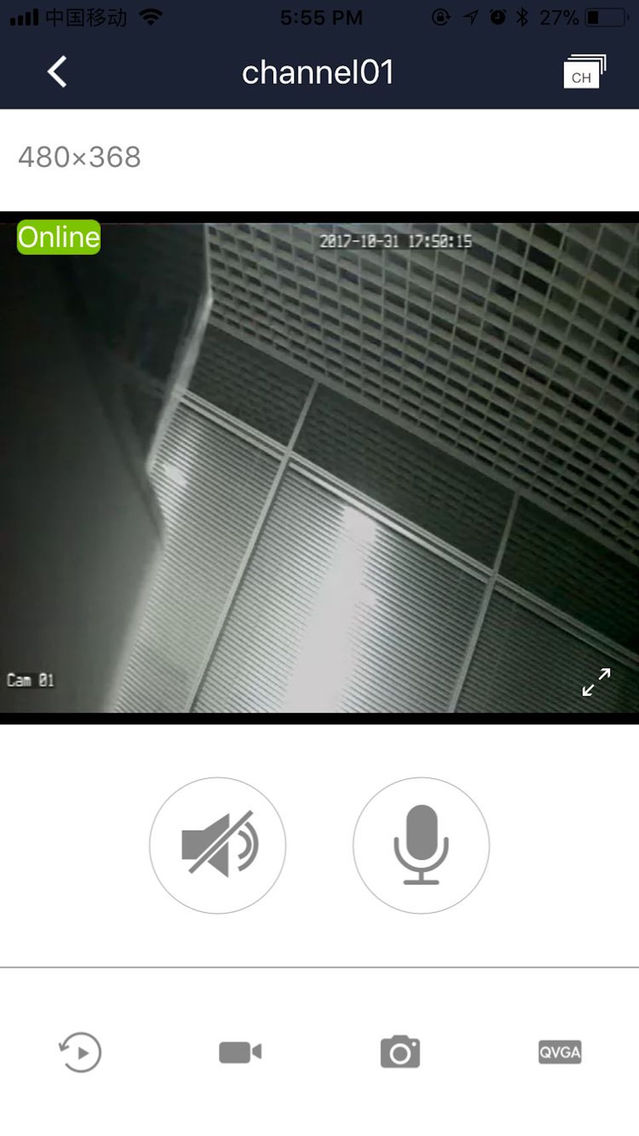Expand the camera feed to fullscreen

[x=596, y=682]
